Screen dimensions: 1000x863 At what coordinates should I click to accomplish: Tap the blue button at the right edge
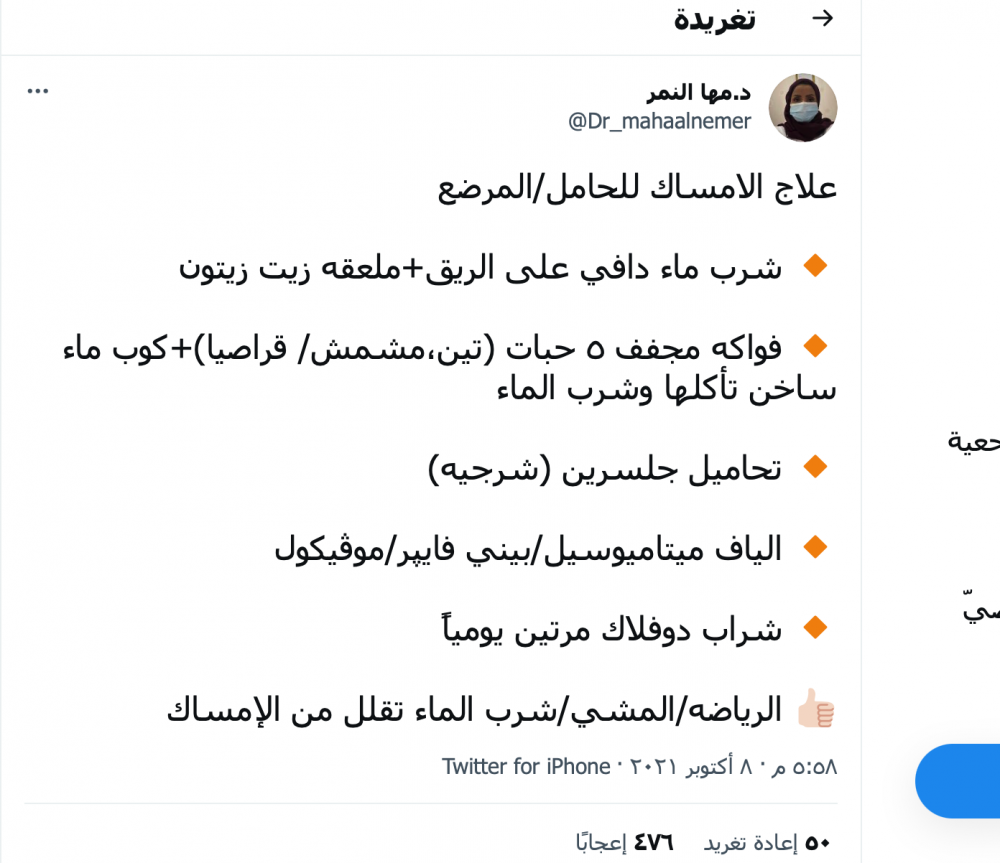(957, 781)
